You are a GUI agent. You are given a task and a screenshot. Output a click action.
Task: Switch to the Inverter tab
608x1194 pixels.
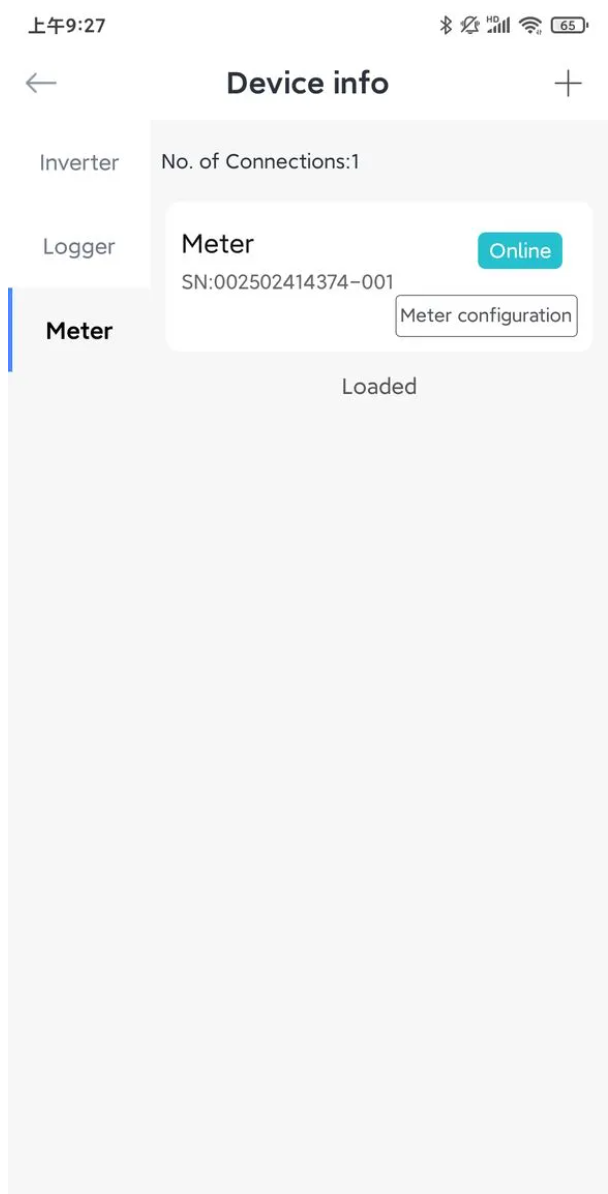tap(79, 162)
